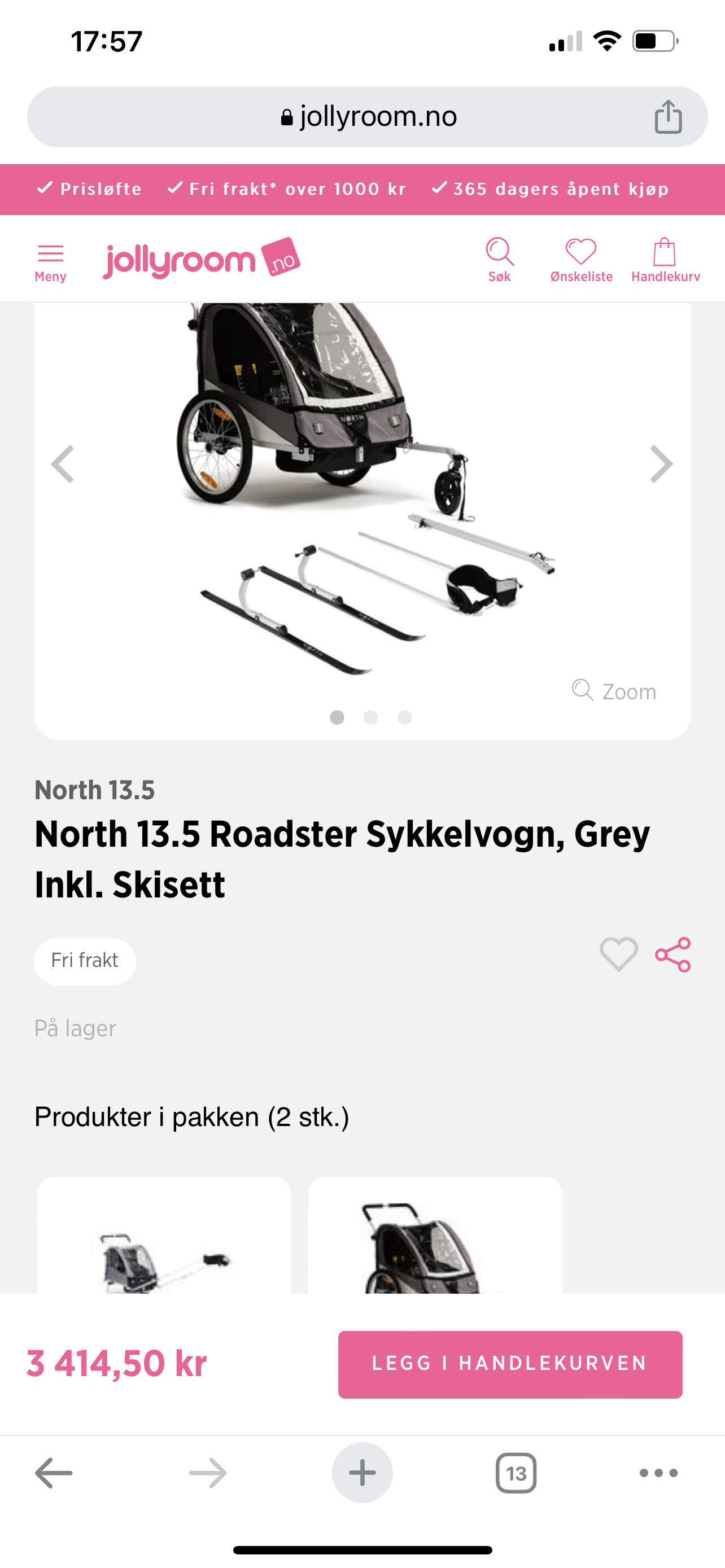Open a new browser tab
The width and height of the screenshot is (725, 1568).
point(362,1473)
